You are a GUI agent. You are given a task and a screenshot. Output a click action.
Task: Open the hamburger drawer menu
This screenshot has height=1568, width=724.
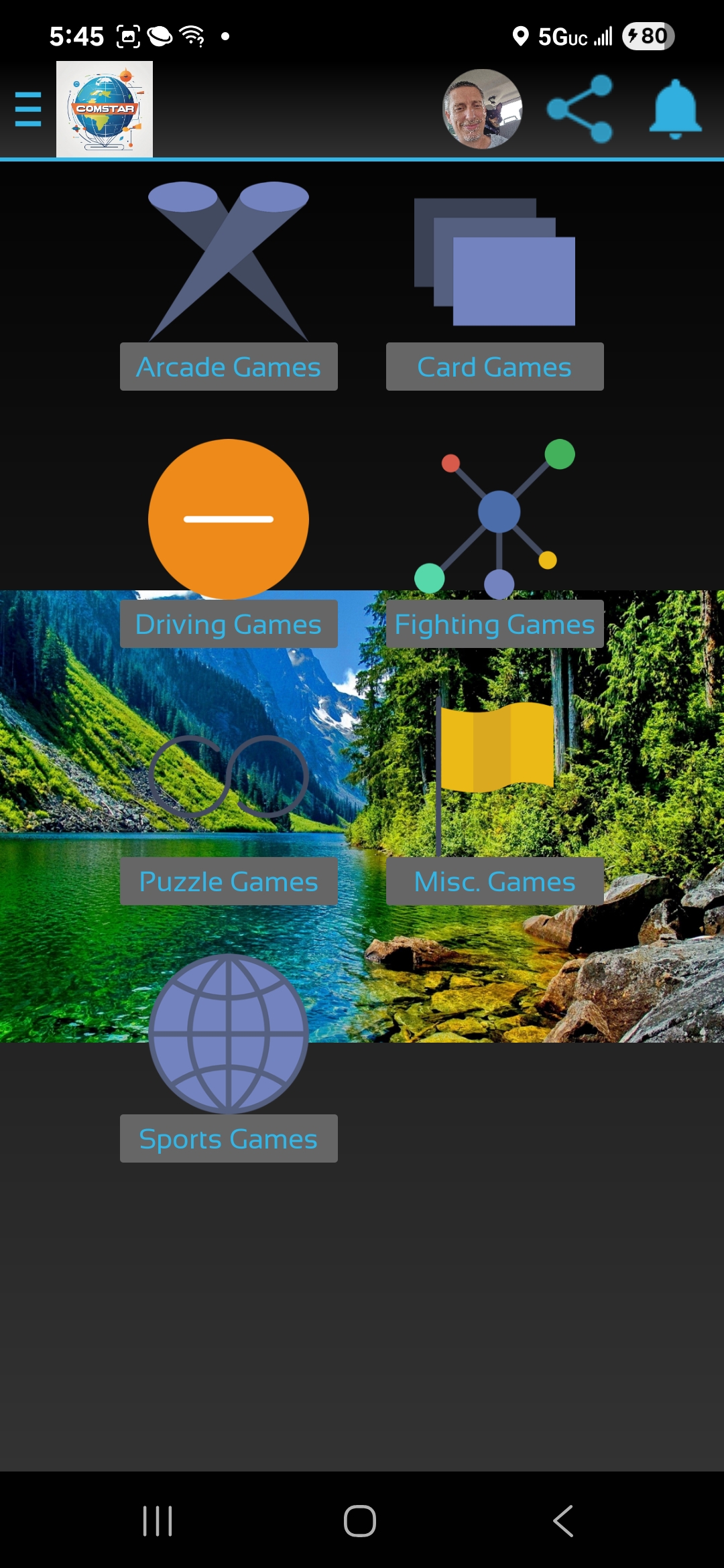click(x=28, y=109)
